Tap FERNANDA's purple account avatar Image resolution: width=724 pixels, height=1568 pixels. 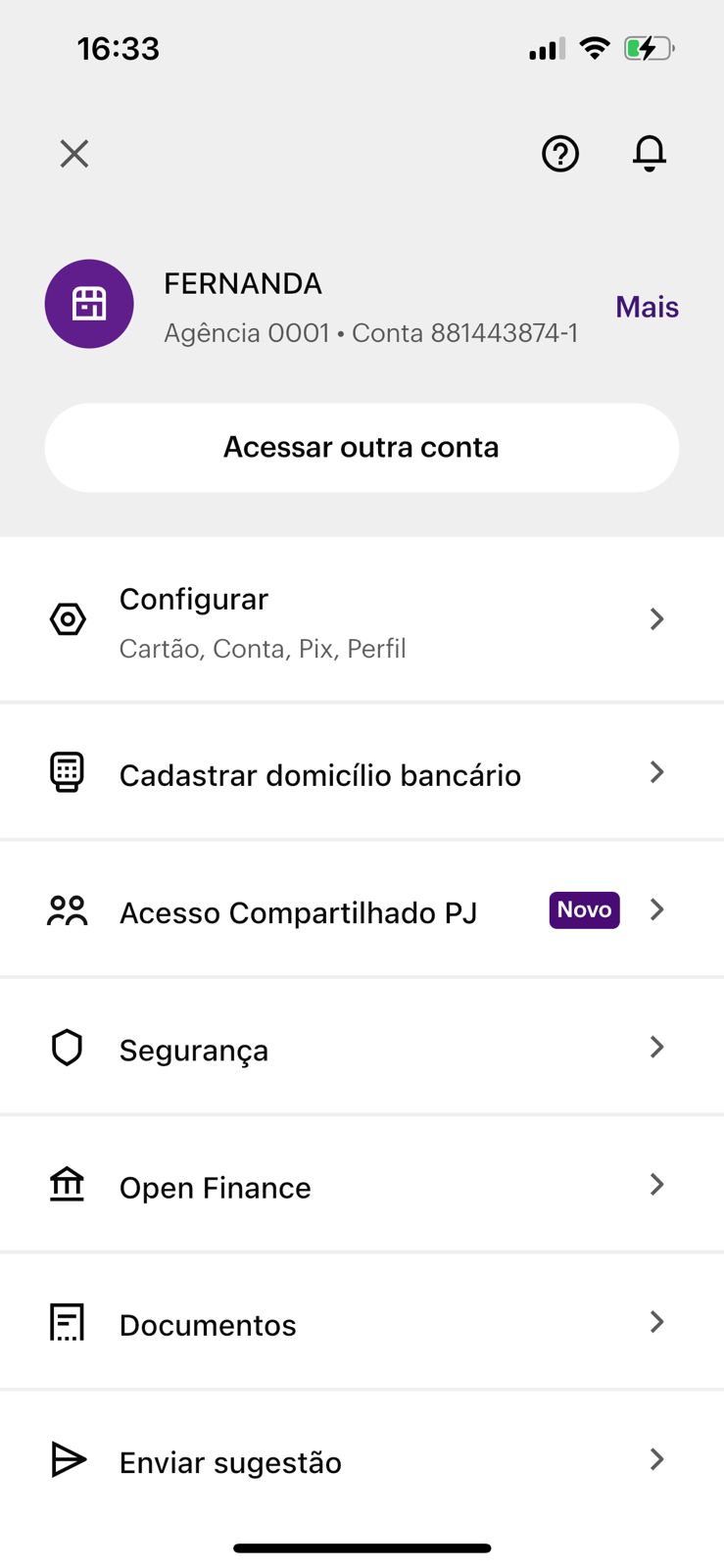point(89,304)
